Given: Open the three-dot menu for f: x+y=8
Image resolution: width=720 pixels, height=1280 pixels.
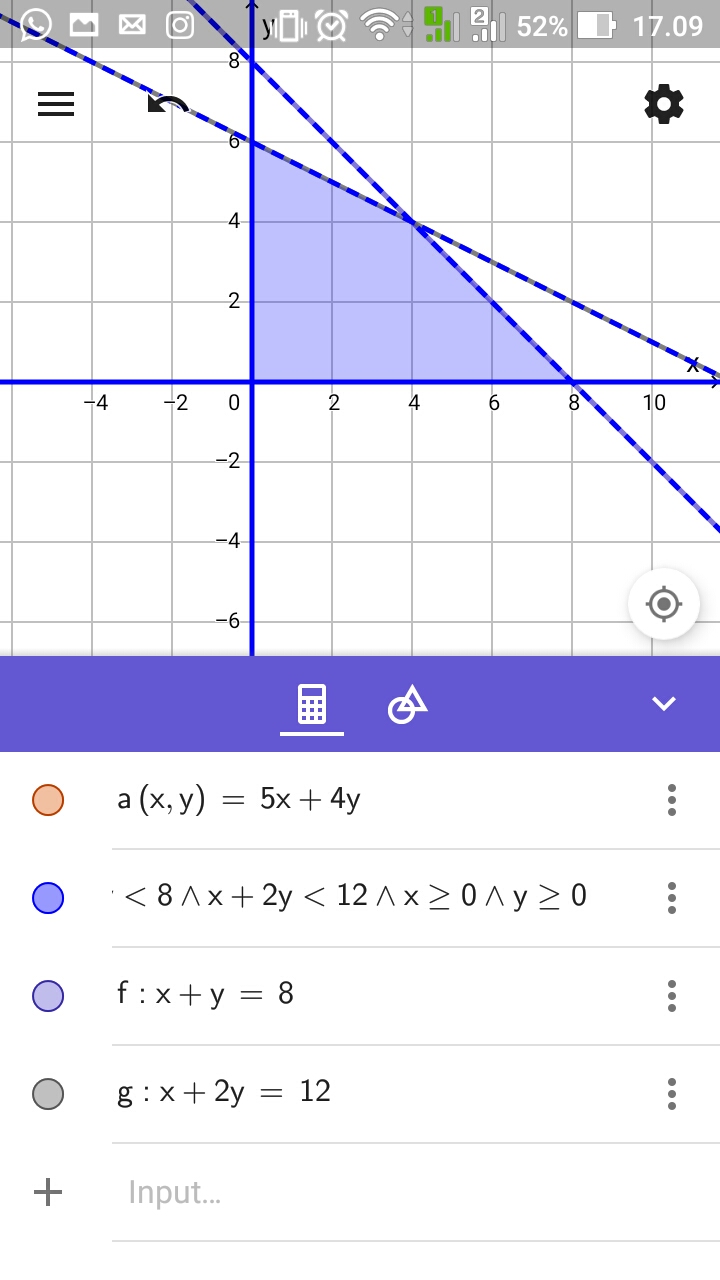Looking at the screenshot, I should click(x=672, y=994).
